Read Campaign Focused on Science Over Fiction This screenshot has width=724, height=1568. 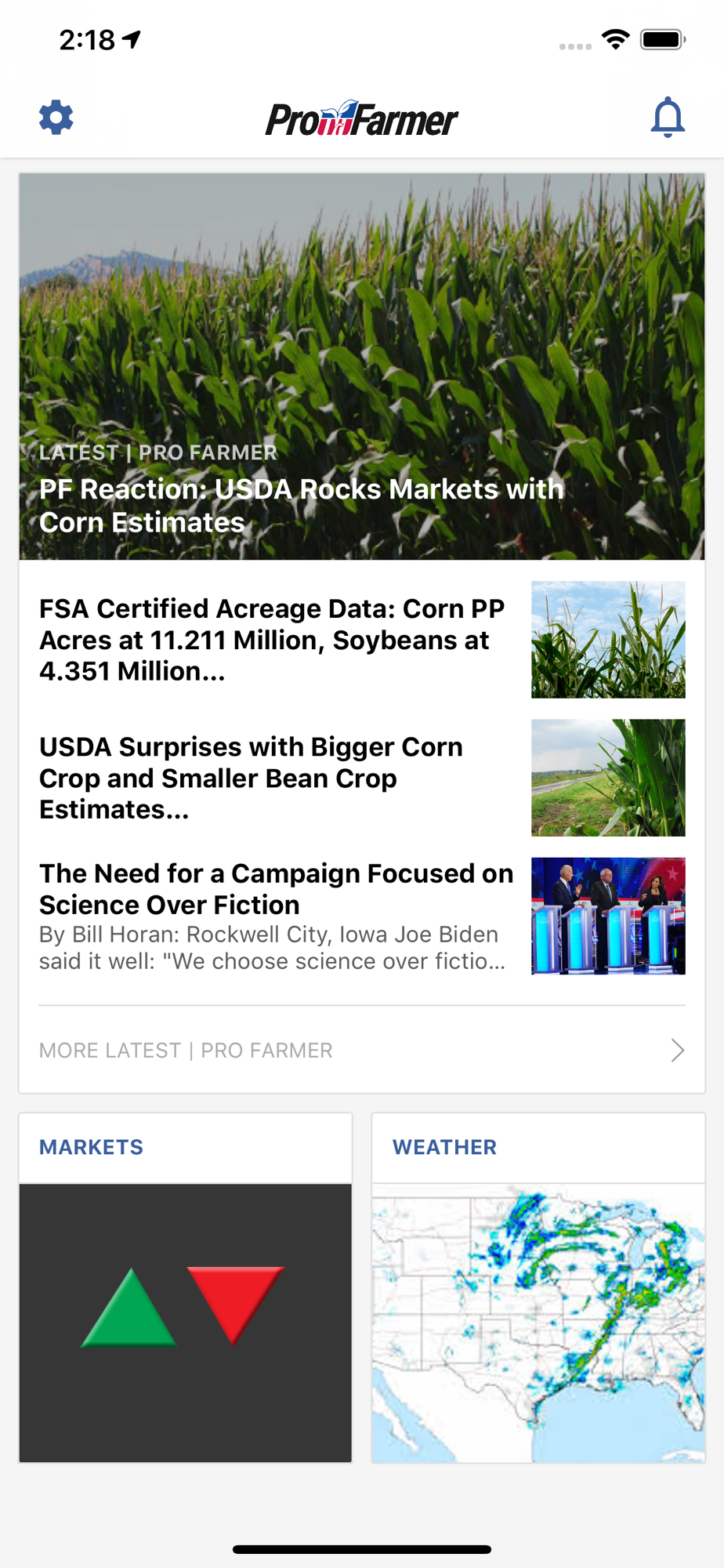coord(276,916)
